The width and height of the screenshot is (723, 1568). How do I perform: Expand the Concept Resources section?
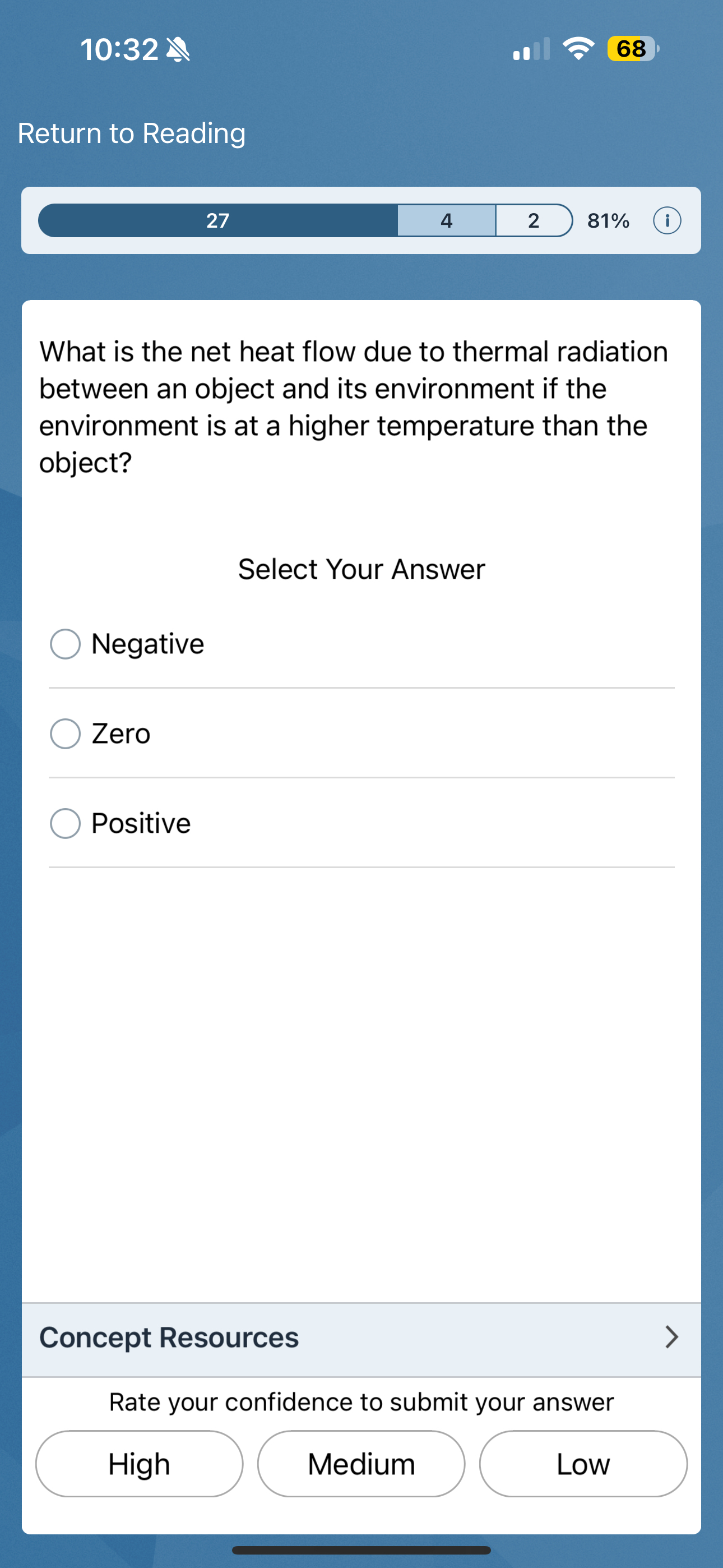click(x=169, y=1338)
